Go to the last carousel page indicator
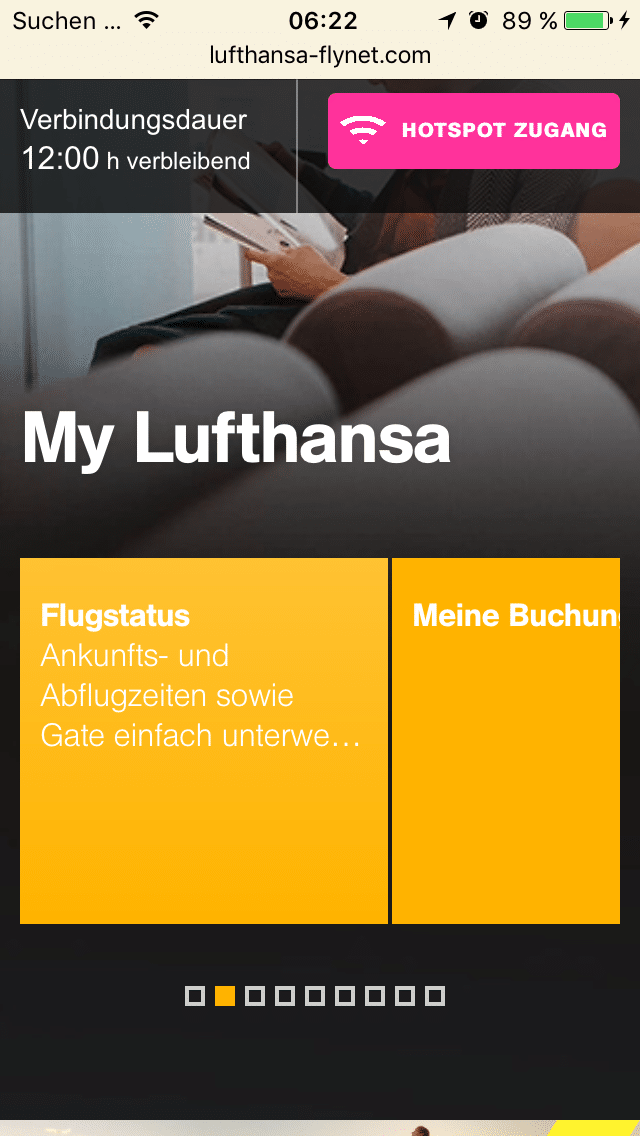Image resolution: width=640 pixels, height=1136 pixels. tap(435, 996)
